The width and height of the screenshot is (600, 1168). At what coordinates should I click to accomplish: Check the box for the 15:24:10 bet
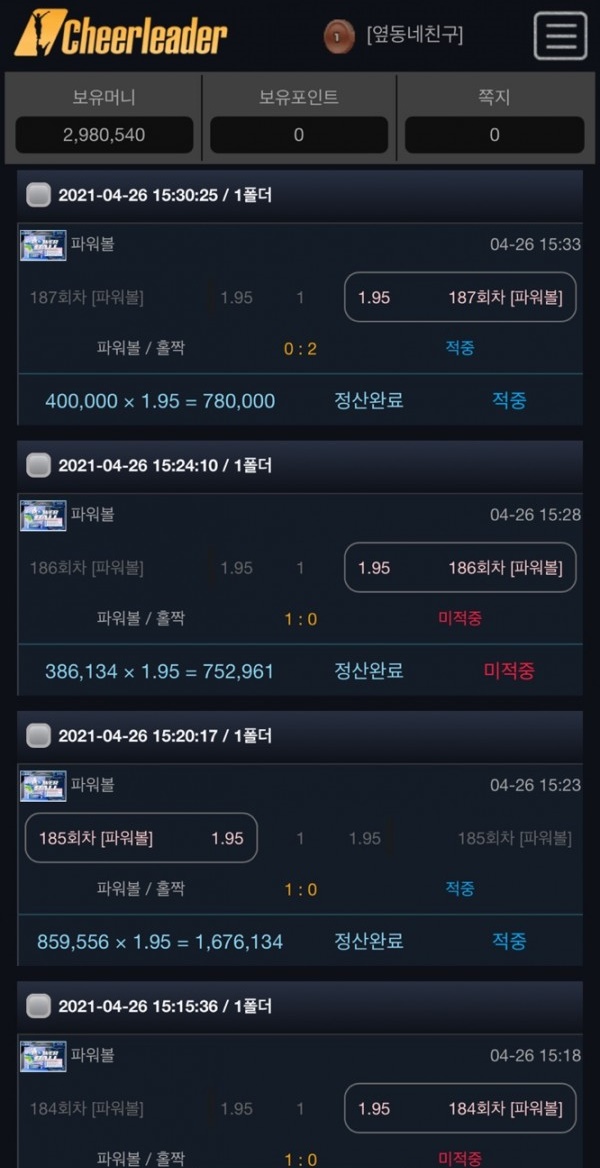click(38, 465)
